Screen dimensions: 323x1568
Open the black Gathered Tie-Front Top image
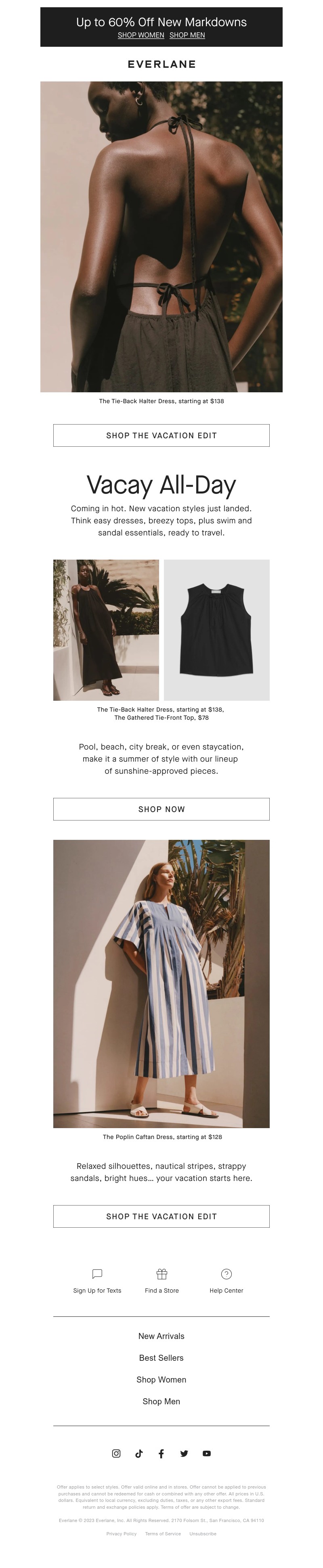click(x=216, y=630)
